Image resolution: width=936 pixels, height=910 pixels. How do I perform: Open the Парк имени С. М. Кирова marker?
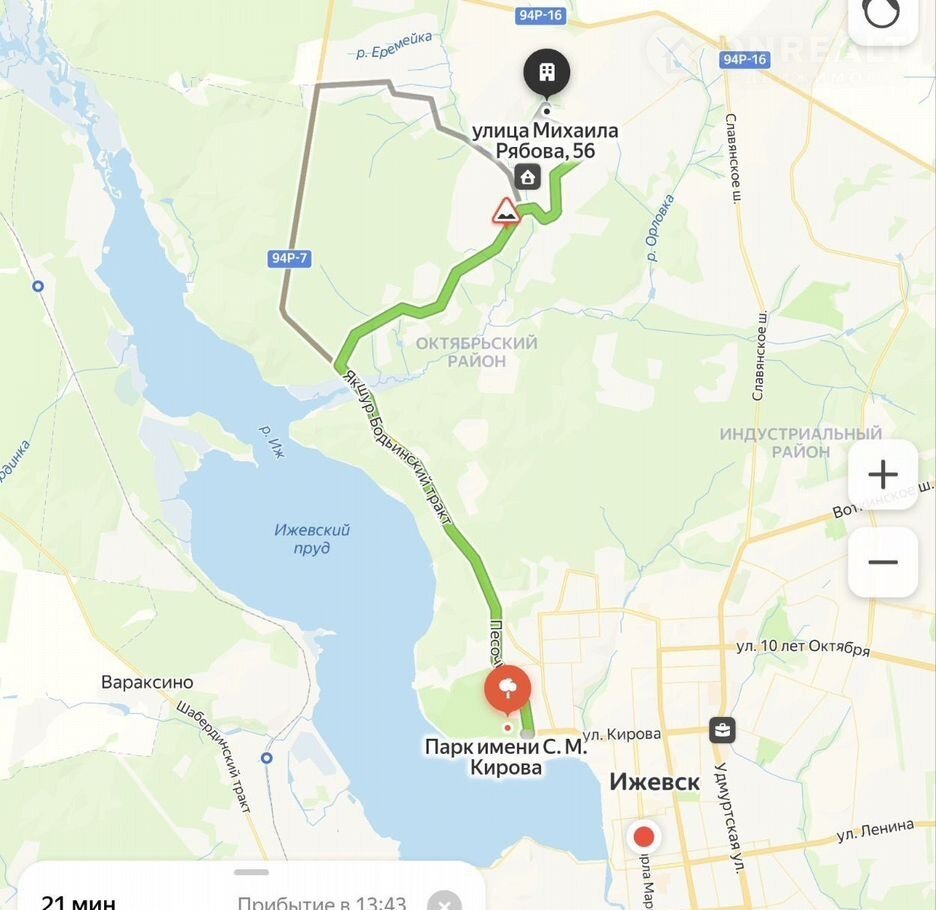[508, 688]
